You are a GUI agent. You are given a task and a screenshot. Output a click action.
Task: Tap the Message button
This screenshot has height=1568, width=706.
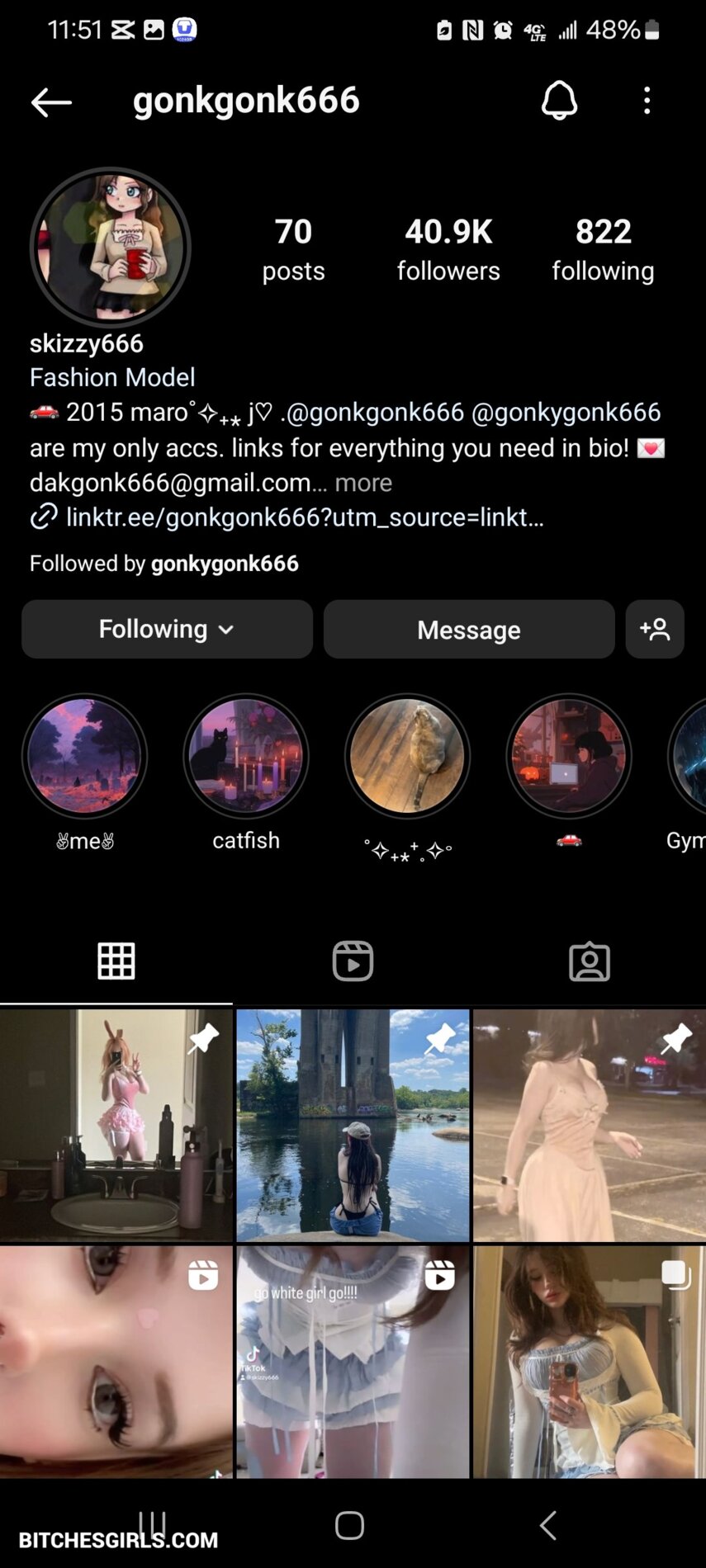[469, 630]
